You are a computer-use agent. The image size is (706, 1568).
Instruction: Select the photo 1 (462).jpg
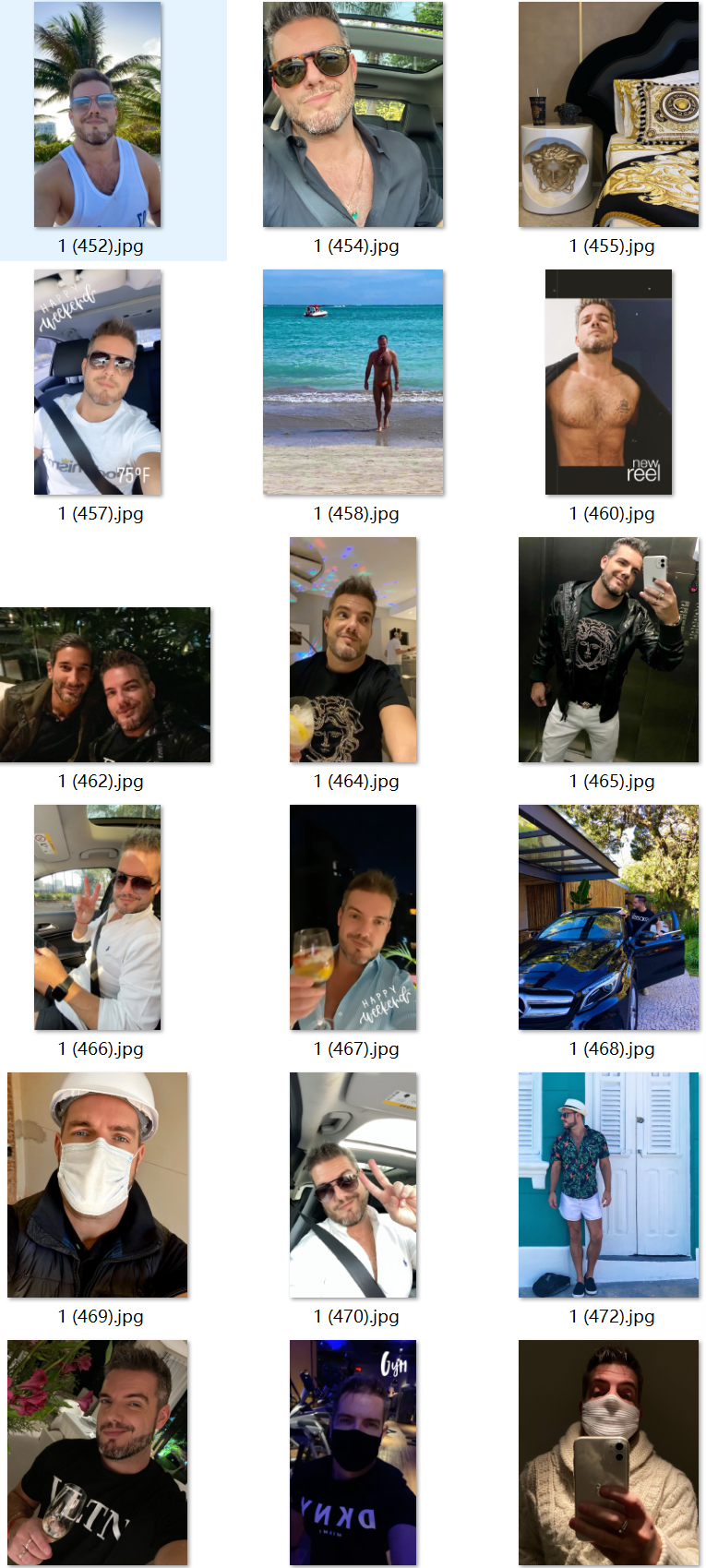(x=105, y=685)
